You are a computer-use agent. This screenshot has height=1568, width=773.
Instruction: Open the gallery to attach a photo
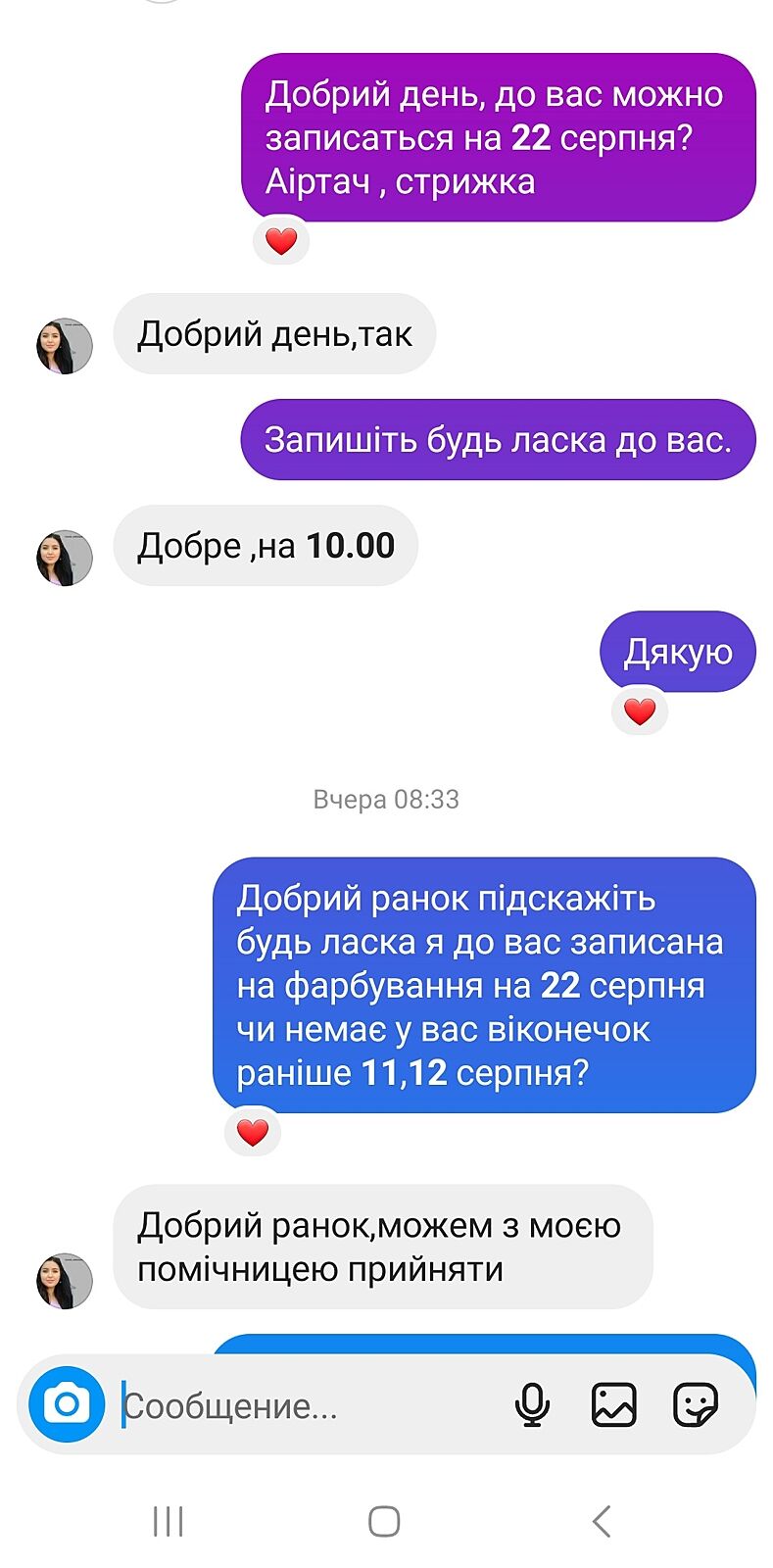coord(614,1405)
